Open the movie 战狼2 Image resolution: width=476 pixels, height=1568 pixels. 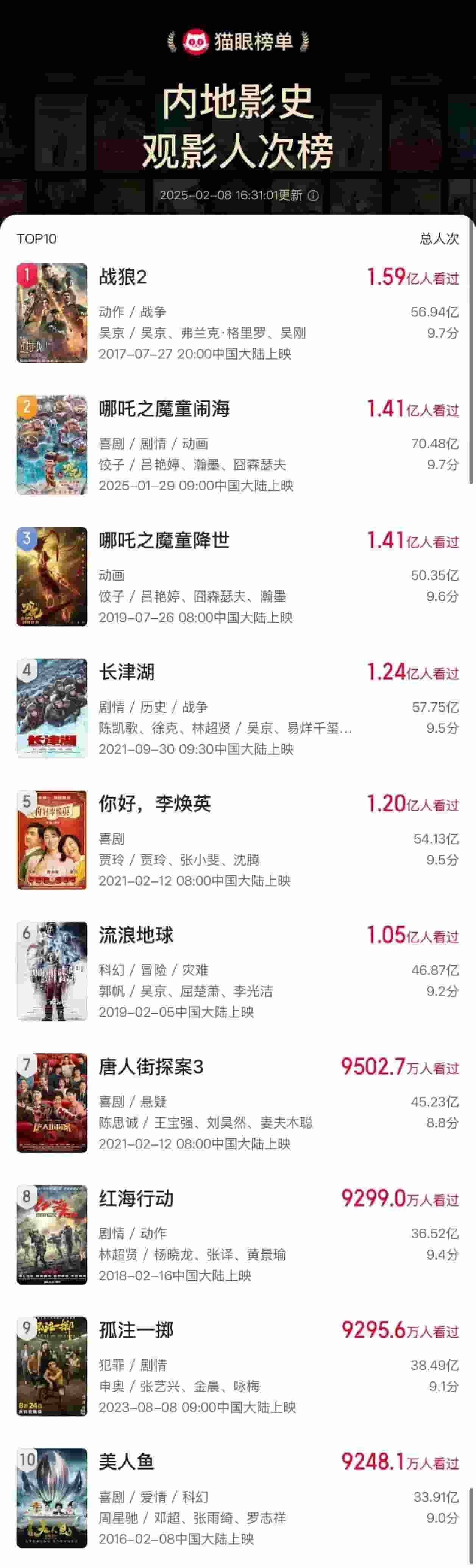click(x=123, y=277)
